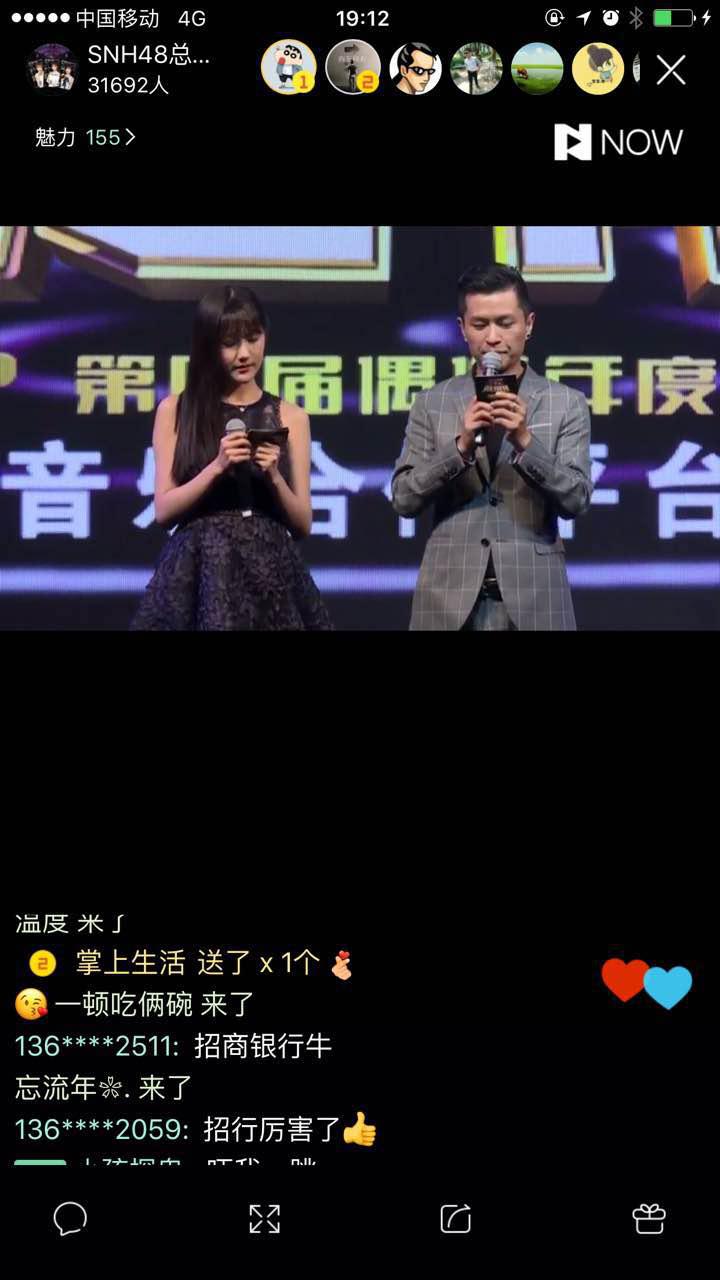Viewport: 720px width, 1280px height.
Task: Toggle fullscreen video mode
Action: tap(264, 1218)
